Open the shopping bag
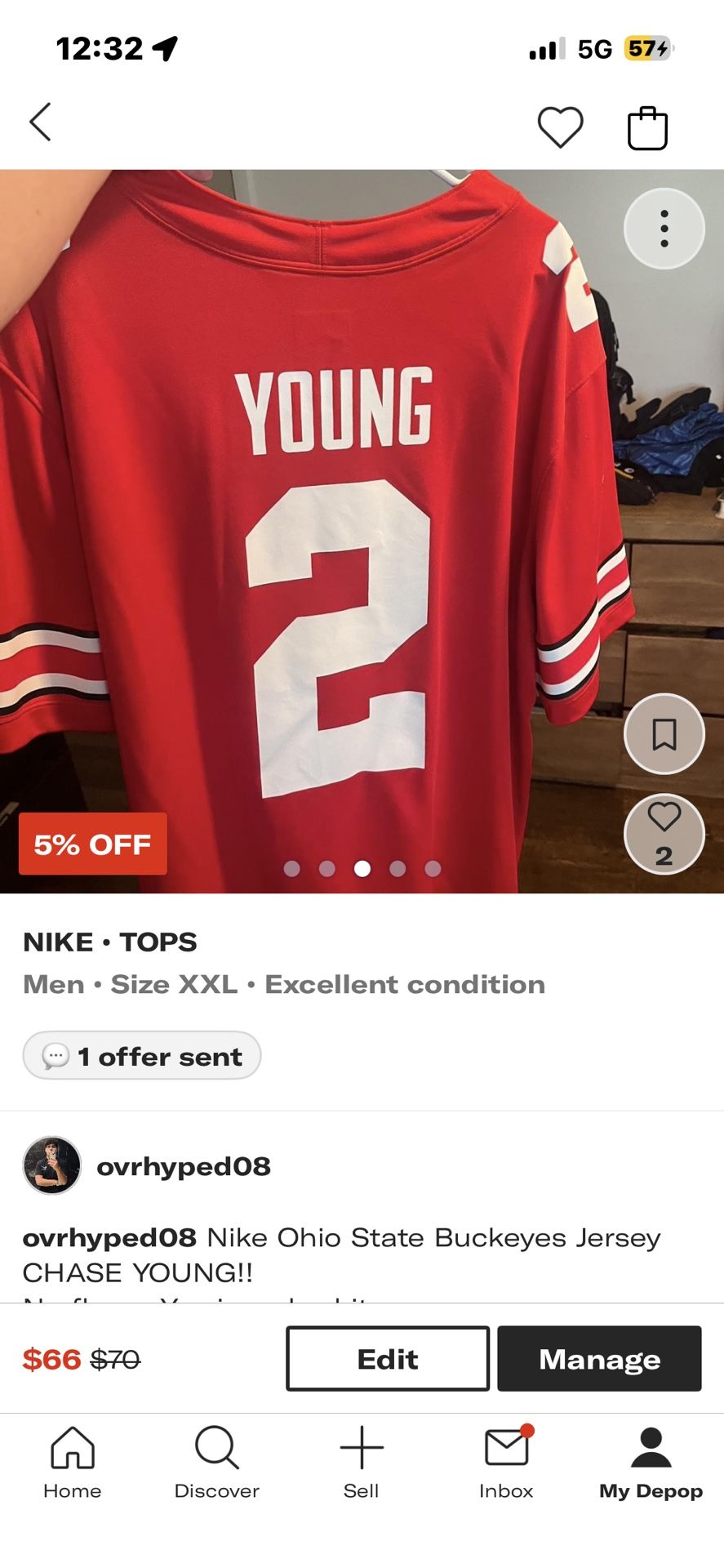This screenshot has width=724, height=1568. (x=647, y=128)
